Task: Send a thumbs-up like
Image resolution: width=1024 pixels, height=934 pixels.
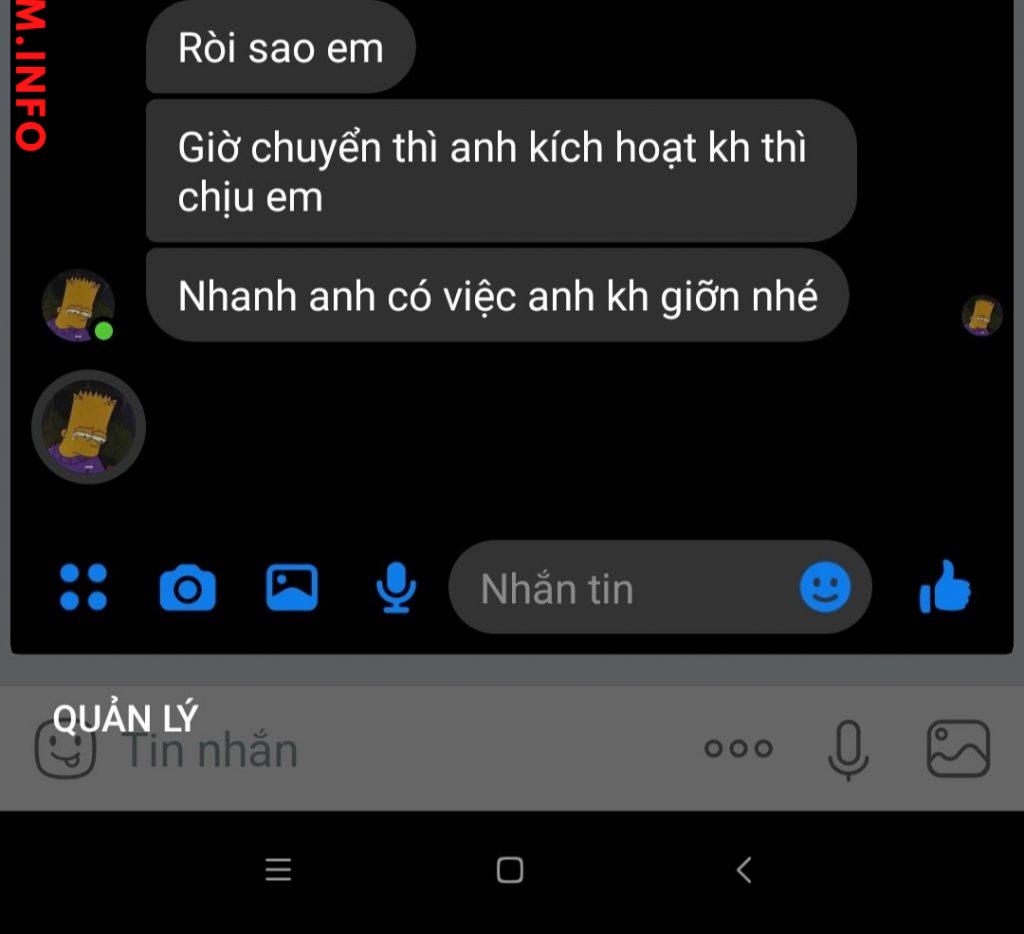Action: (x=944, y=587)
